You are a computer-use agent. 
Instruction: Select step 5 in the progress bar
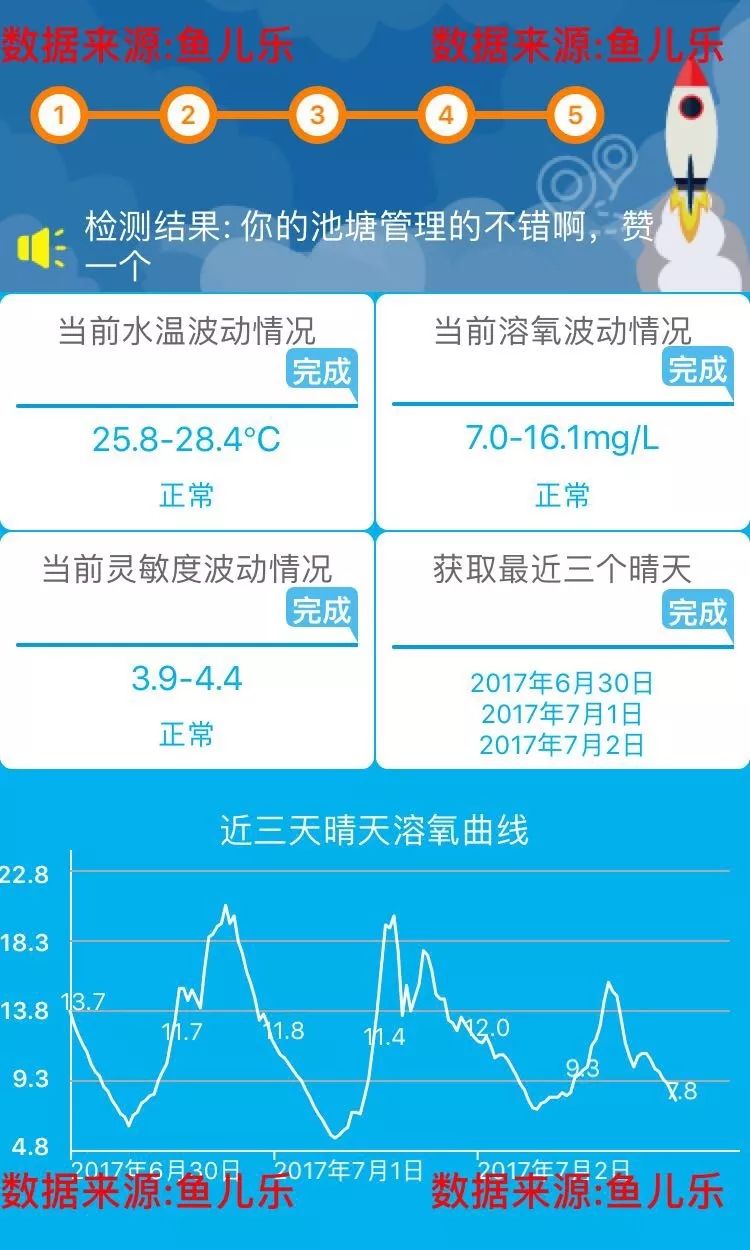[575, 115]
